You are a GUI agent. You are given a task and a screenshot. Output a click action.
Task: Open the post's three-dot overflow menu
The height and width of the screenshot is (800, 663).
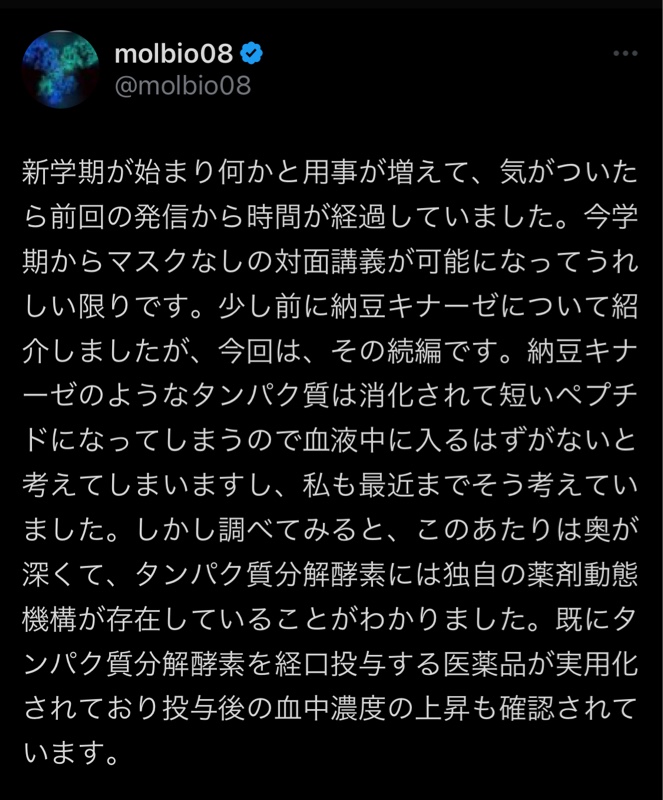[625, 53]
